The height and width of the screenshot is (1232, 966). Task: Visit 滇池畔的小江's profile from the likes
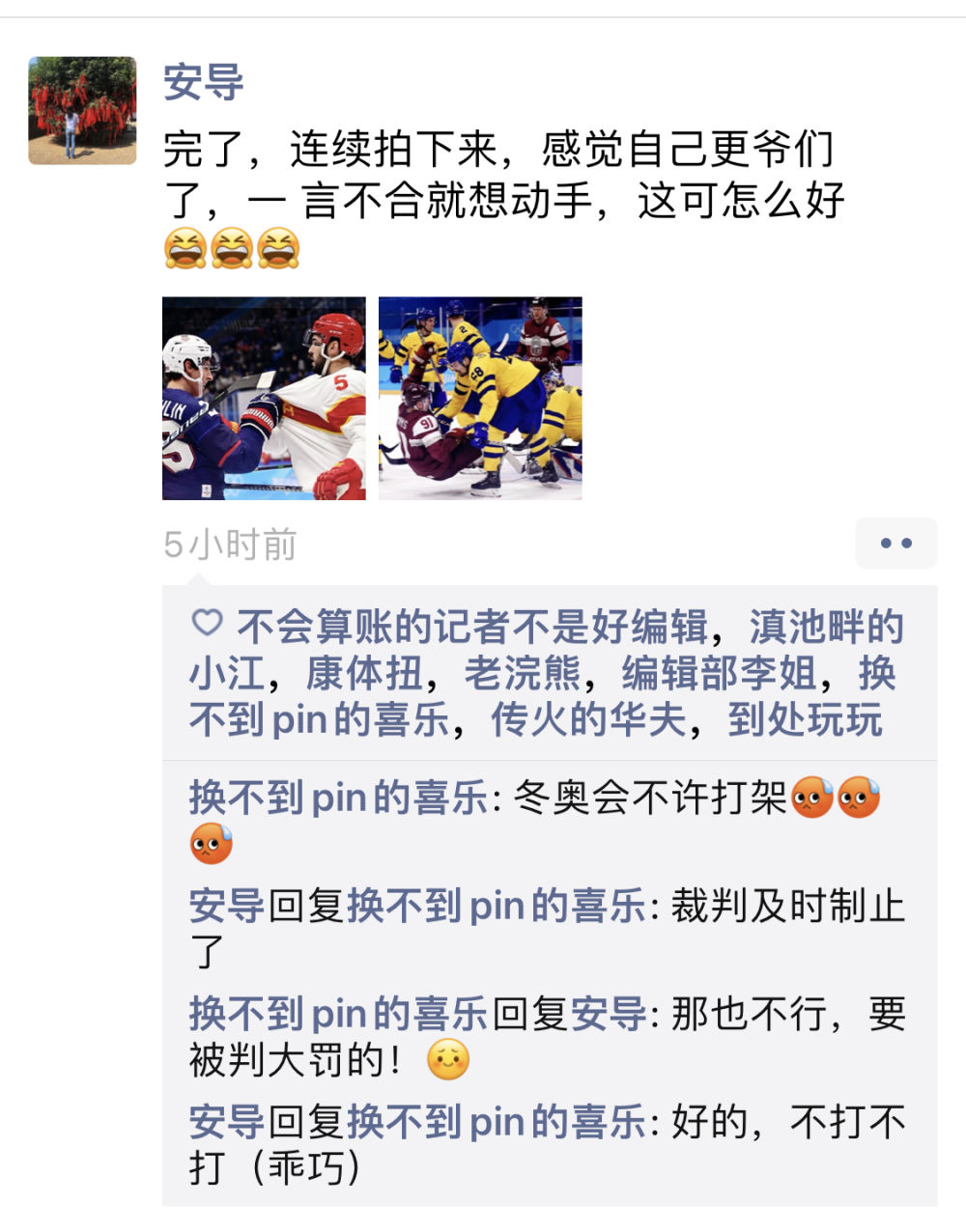coord(826,628)
